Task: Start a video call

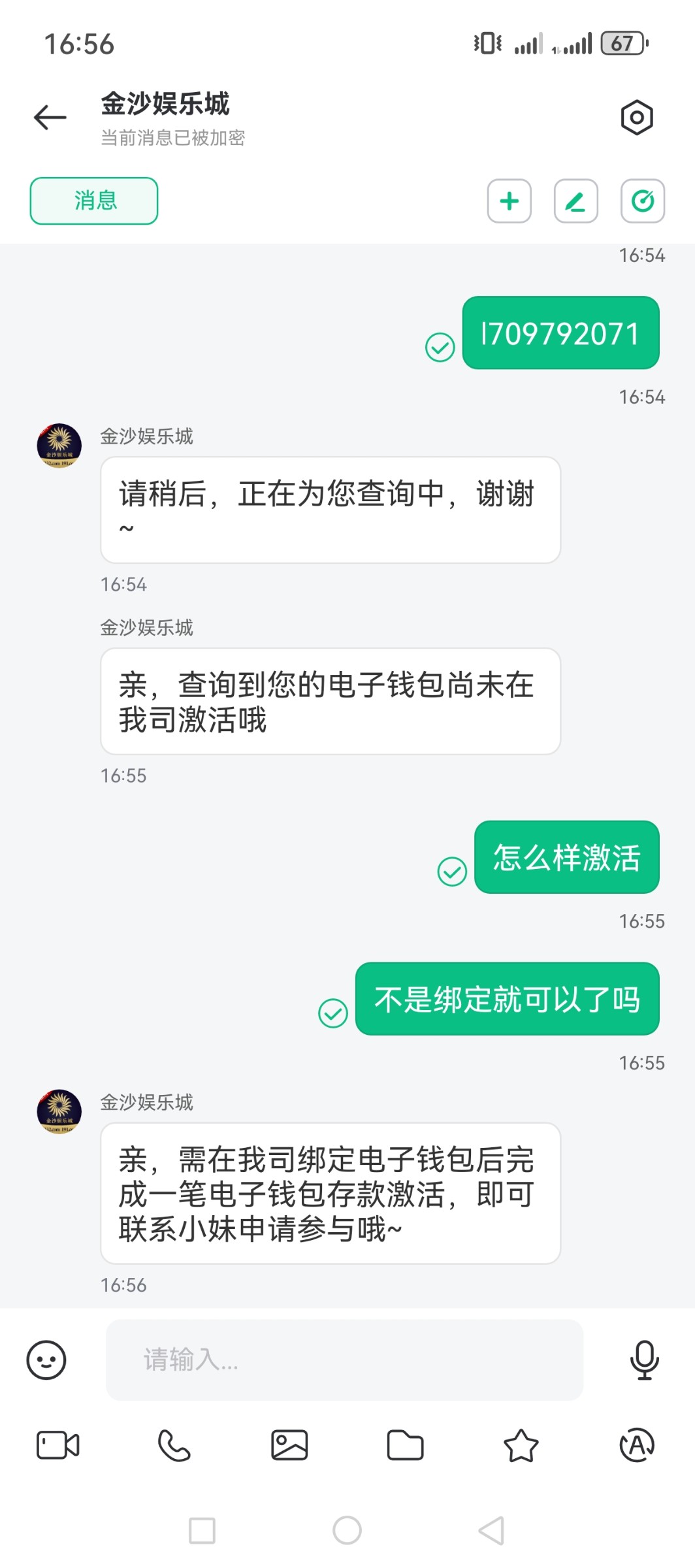Action: click(x=57, y=1445)
